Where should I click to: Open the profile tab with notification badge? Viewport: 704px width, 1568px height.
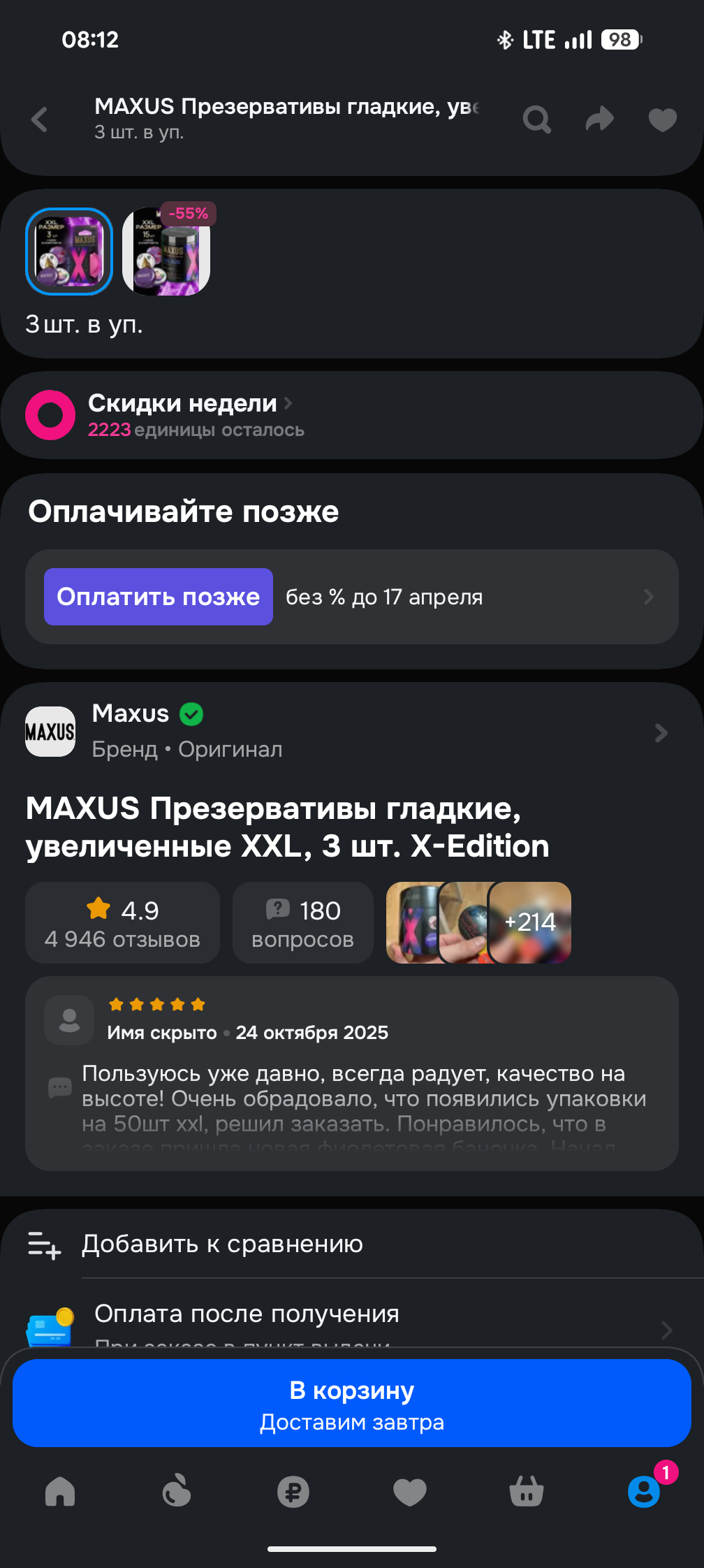(643, 1492)
